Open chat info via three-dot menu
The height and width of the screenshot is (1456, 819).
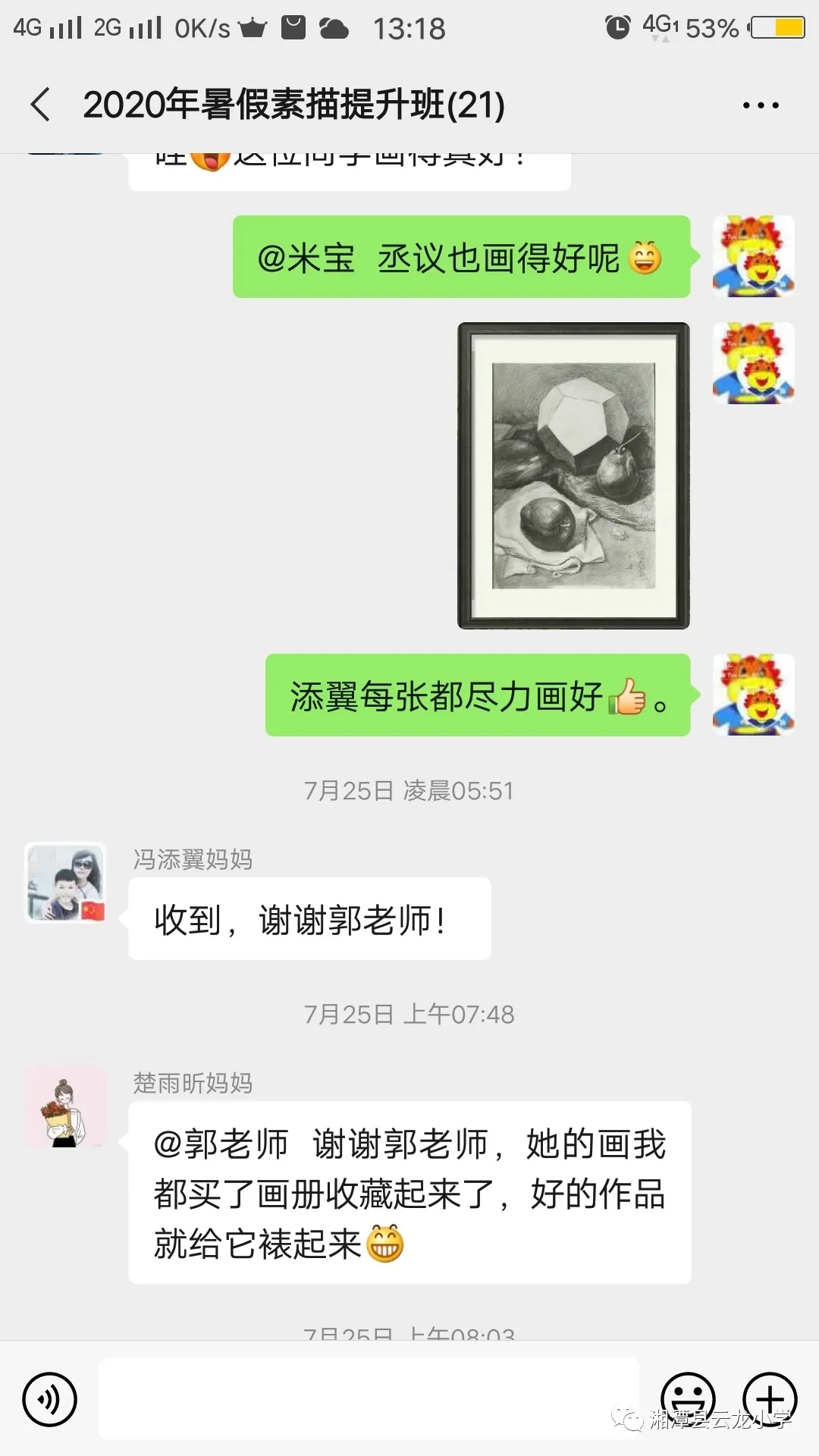point(761,105)
